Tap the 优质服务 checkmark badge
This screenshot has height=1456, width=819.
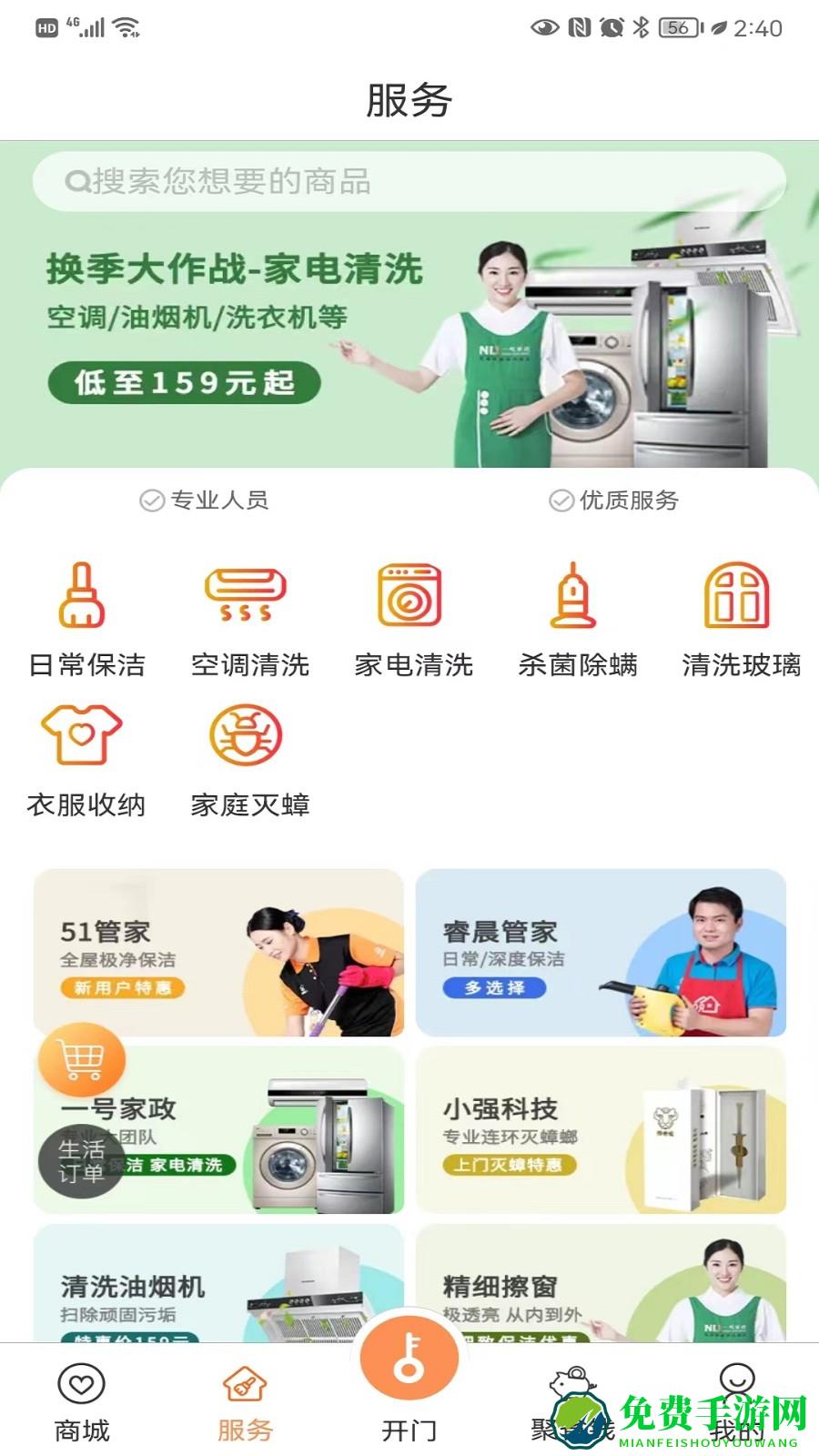click(x=559, y=500)
